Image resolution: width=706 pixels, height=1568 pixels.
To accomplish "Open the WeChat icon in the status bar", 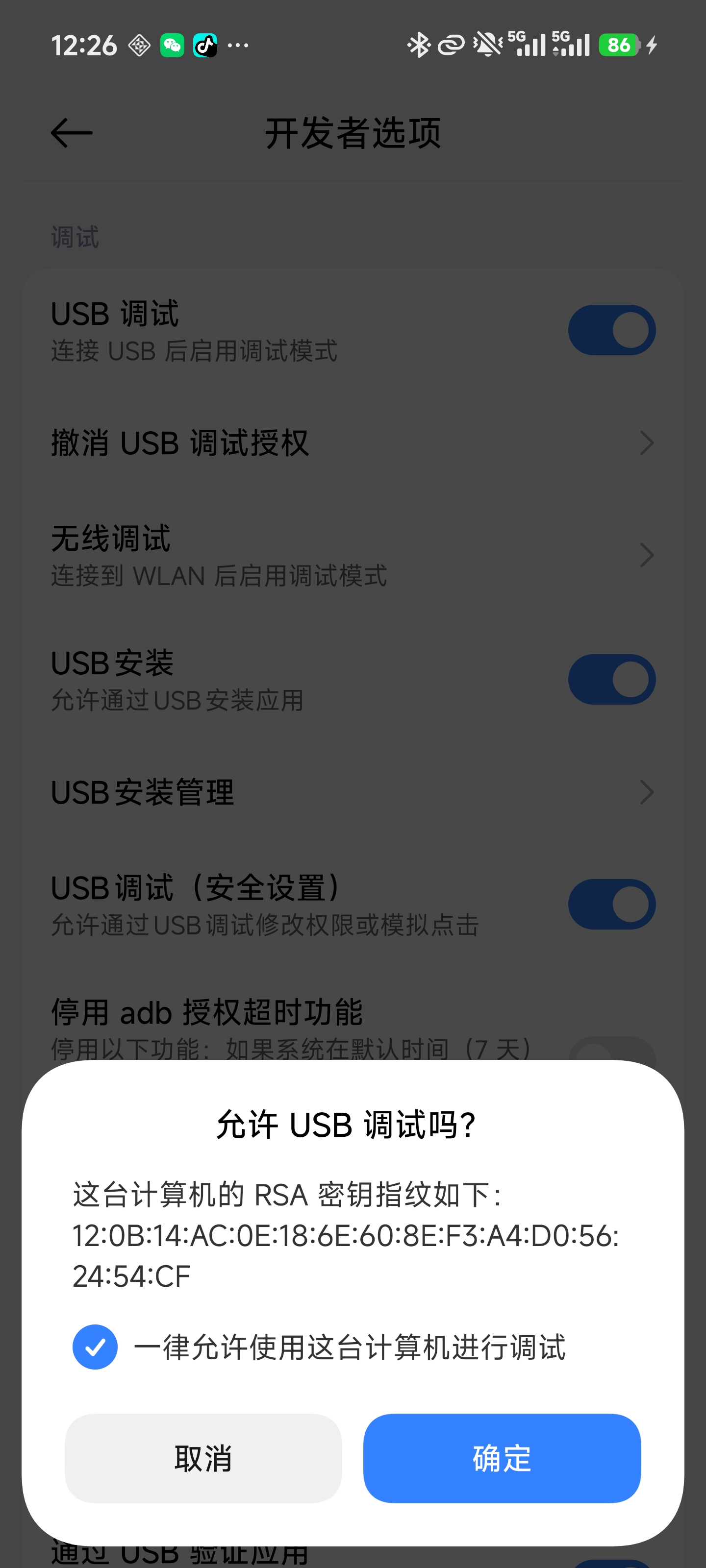I will click(173, 45).
